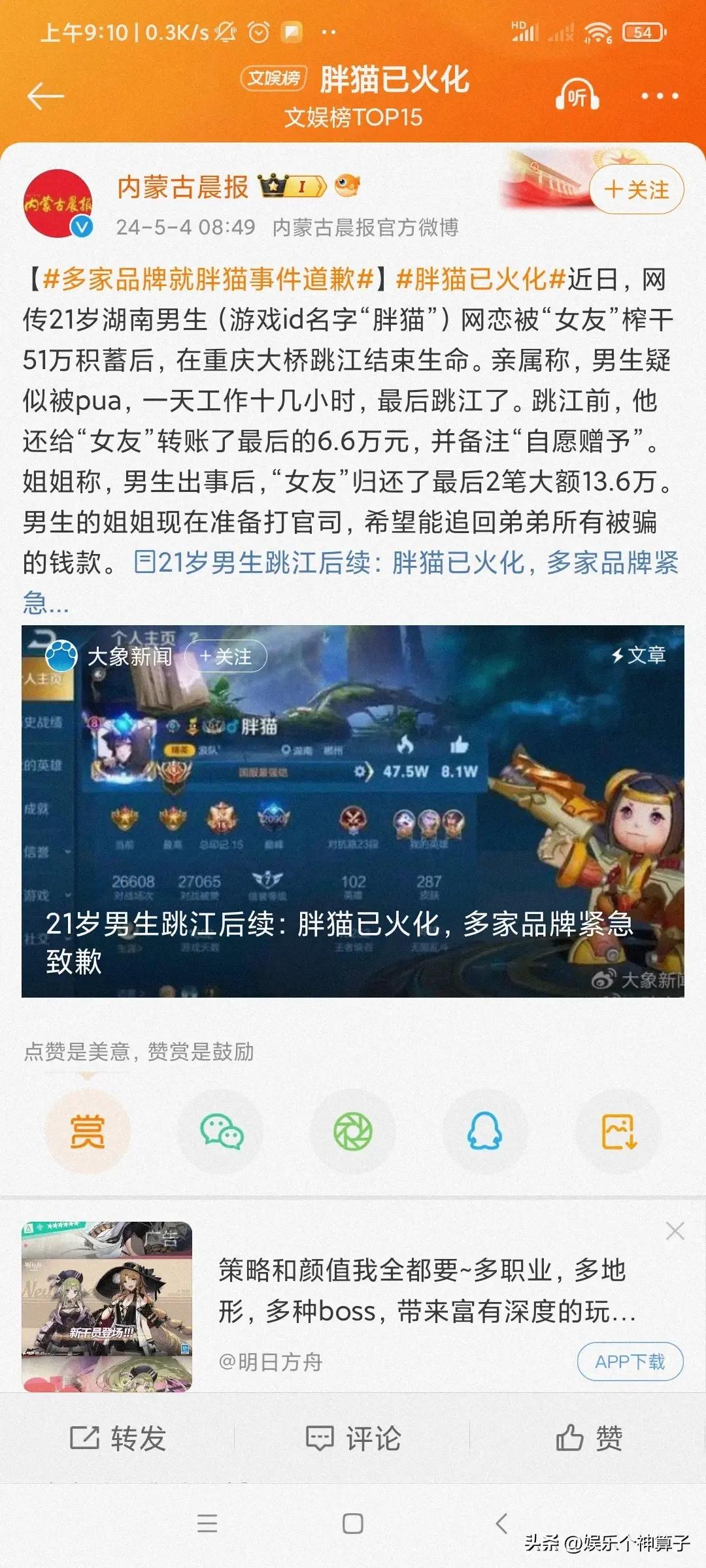Share to WeChat Moments
The width and height of the screenshot is (706, 1568).
353,1132
